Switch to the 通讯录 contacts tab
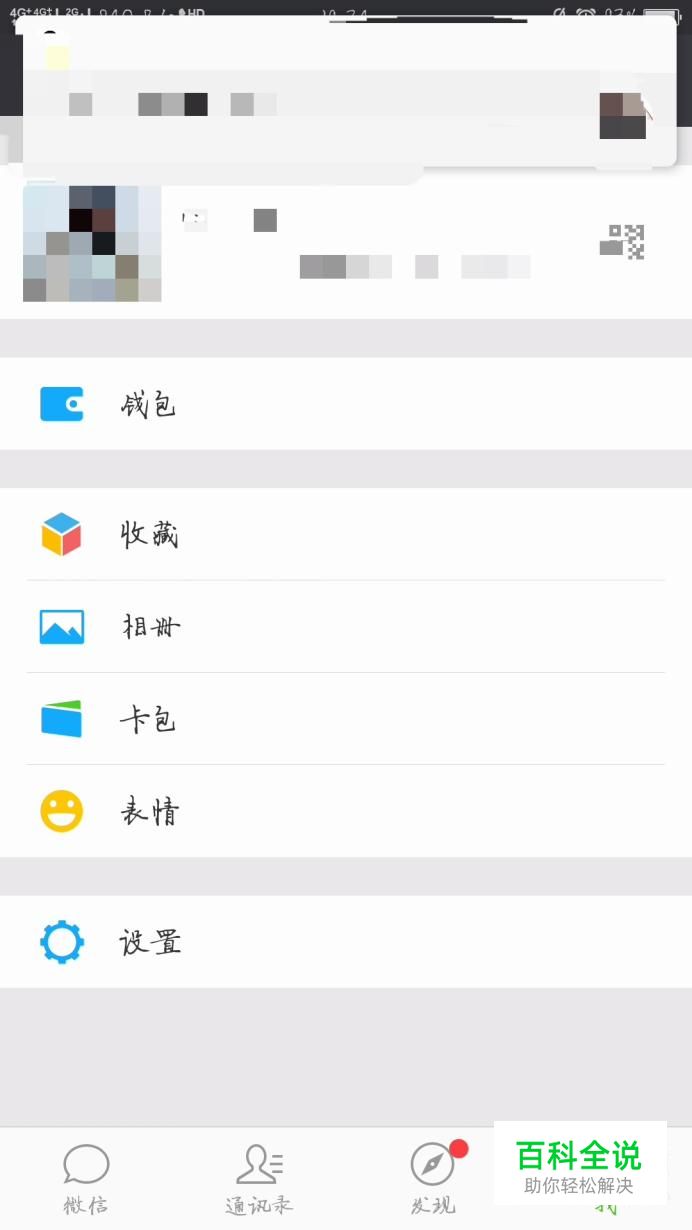This screenshot has height=1230, width=692. (x=259, y=1178)
